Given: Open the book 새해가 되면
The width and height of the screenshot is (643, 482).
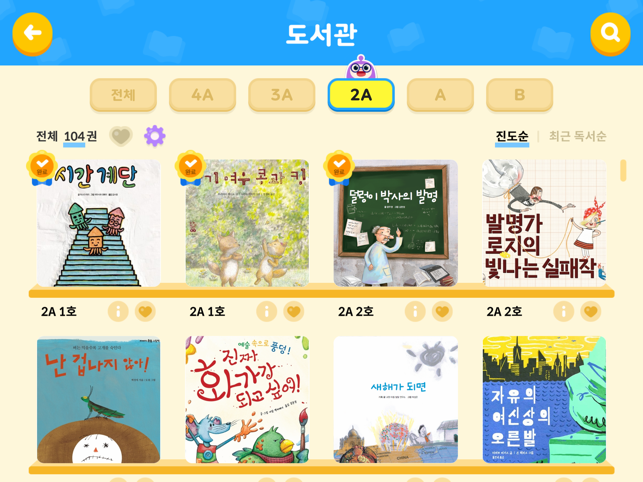Looking at the screenshot, I should pos(395,400).
